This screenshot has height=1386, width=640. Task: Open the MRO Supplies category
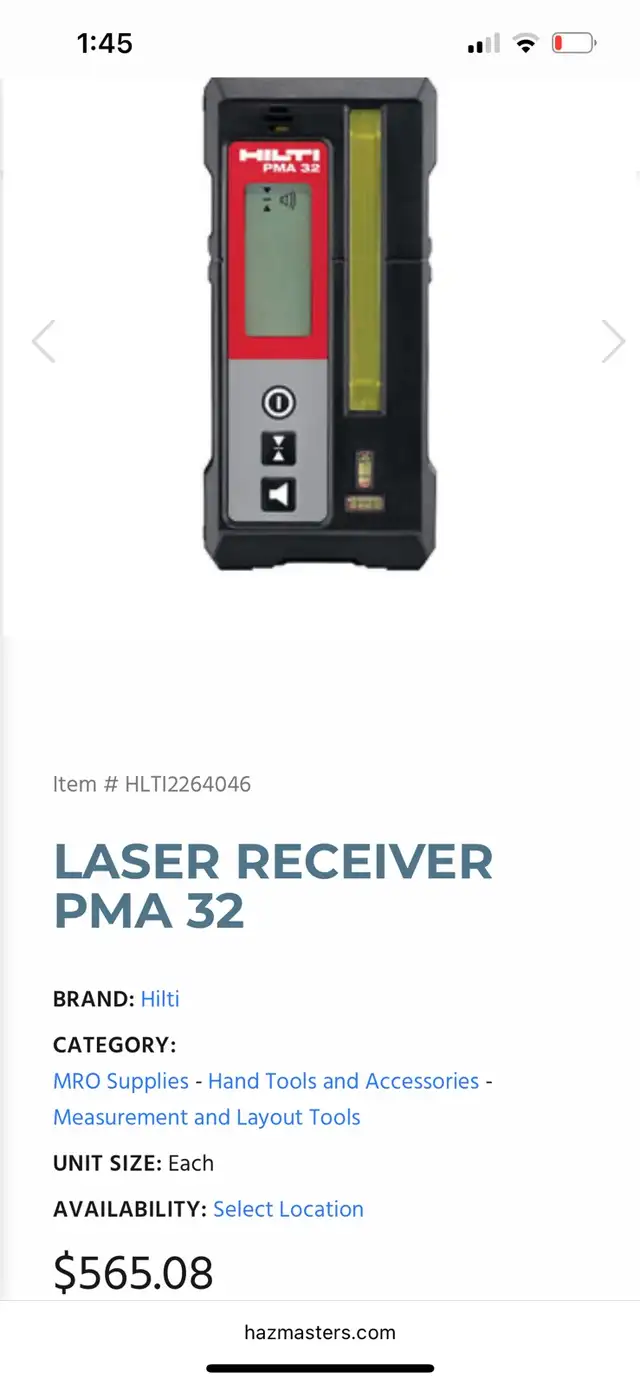click(121, 1081)
